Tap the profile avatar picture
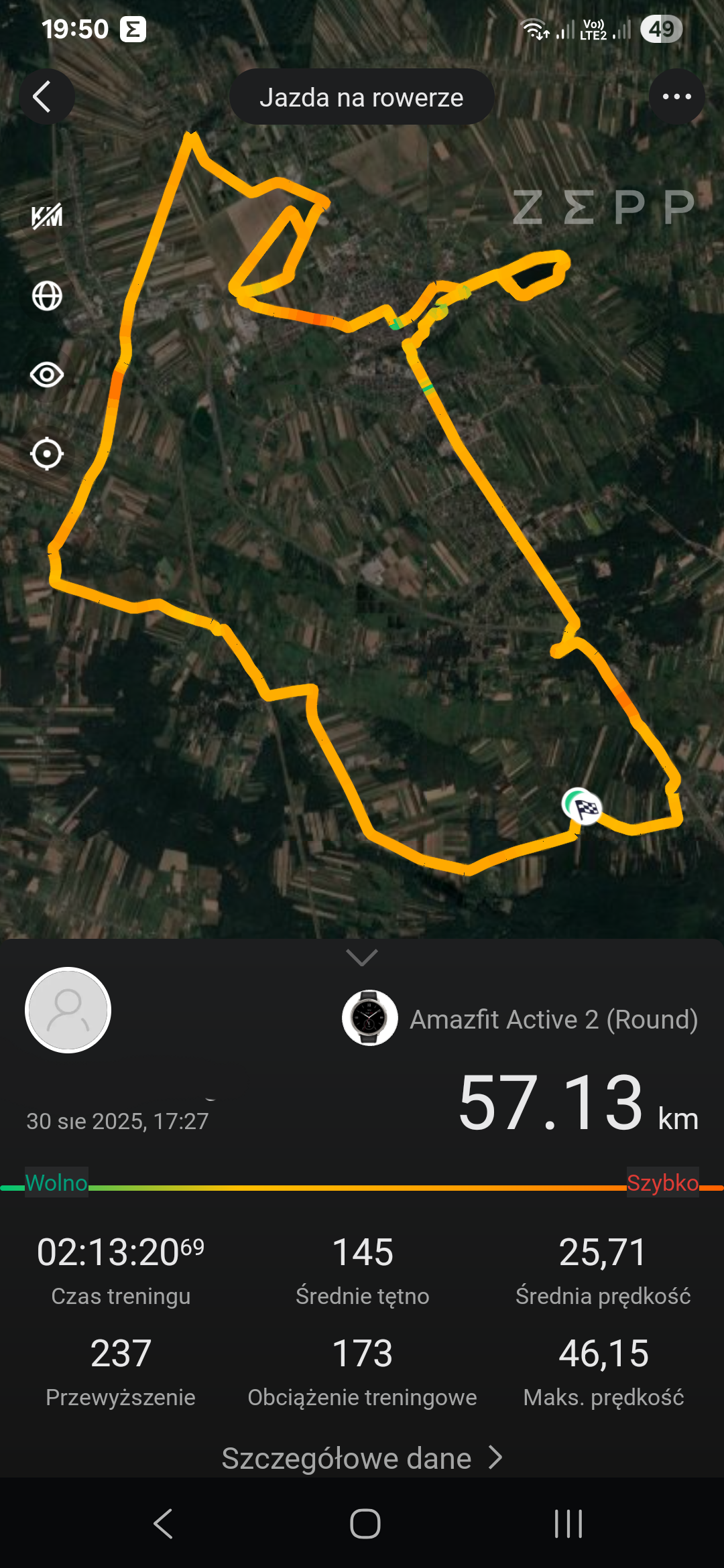This screenshot has height=1568, width=724. tap(68, 1010)
